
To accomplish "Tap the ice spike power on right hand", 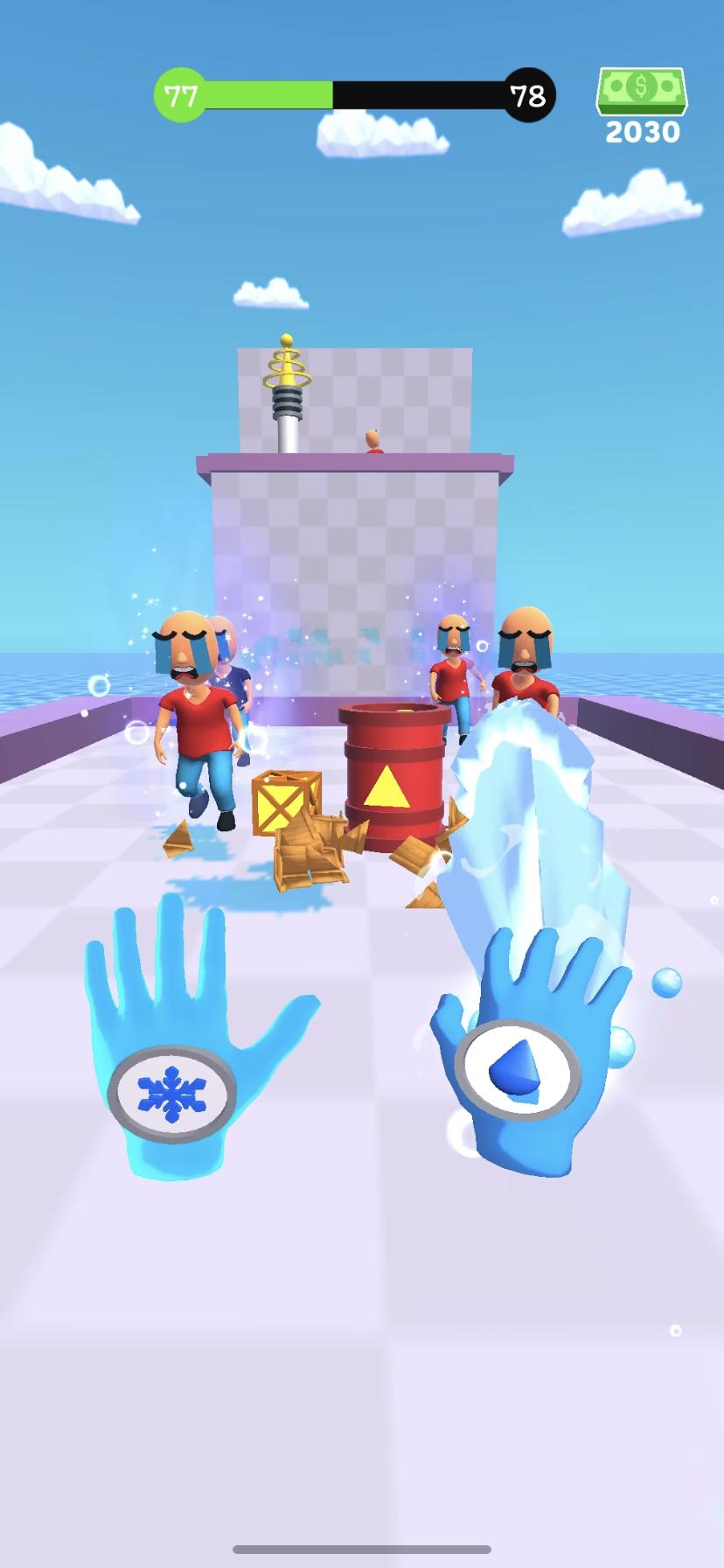I will 519,1071.
